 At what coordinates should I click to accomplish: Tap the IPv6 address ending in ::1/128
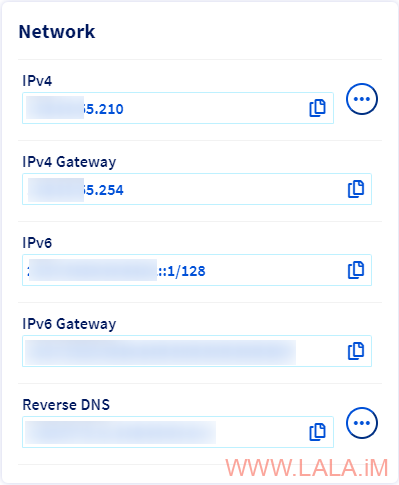tap(116, 271)
